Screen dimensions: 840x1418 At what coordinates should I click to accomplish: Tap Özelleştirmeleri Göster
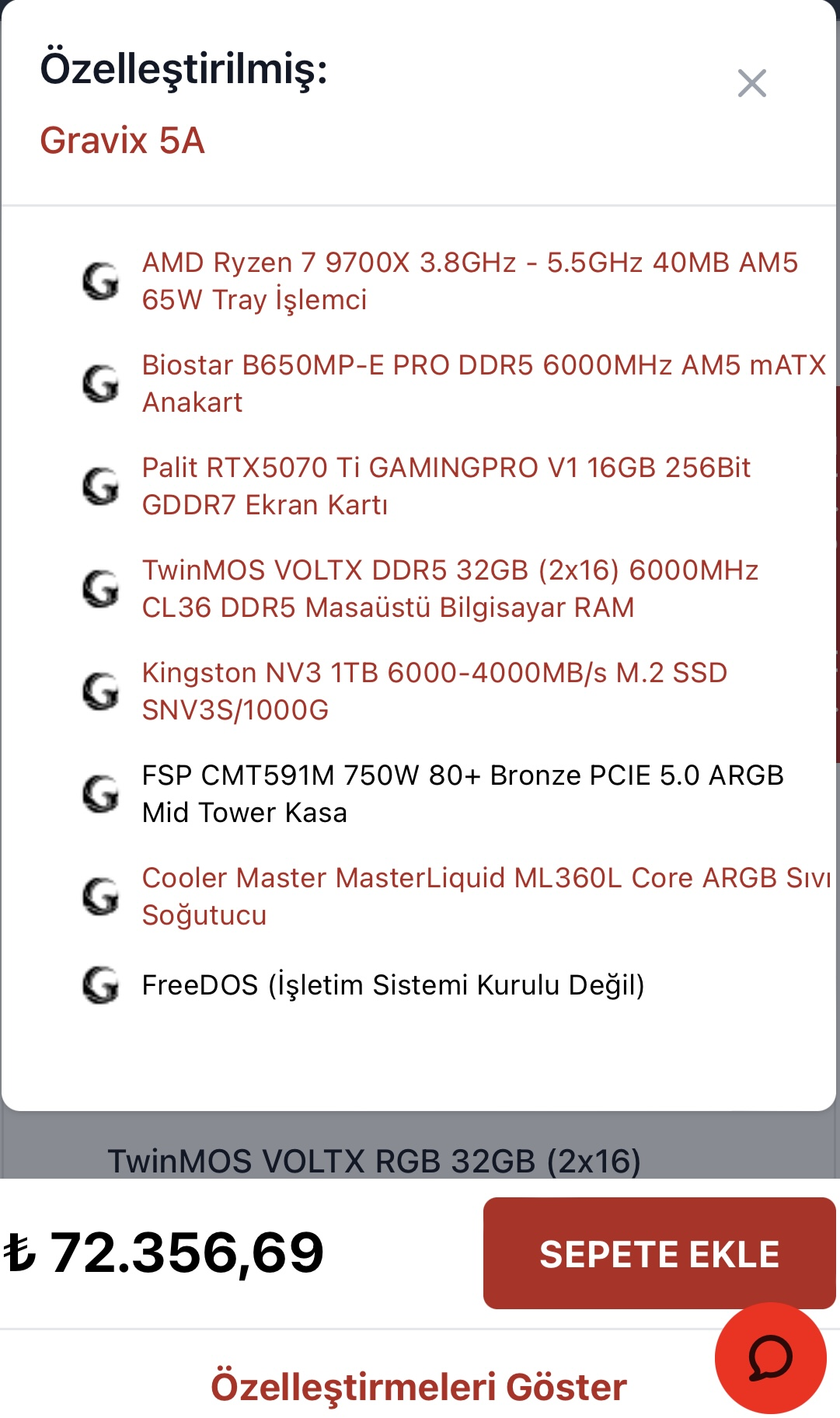point(419,1388)
